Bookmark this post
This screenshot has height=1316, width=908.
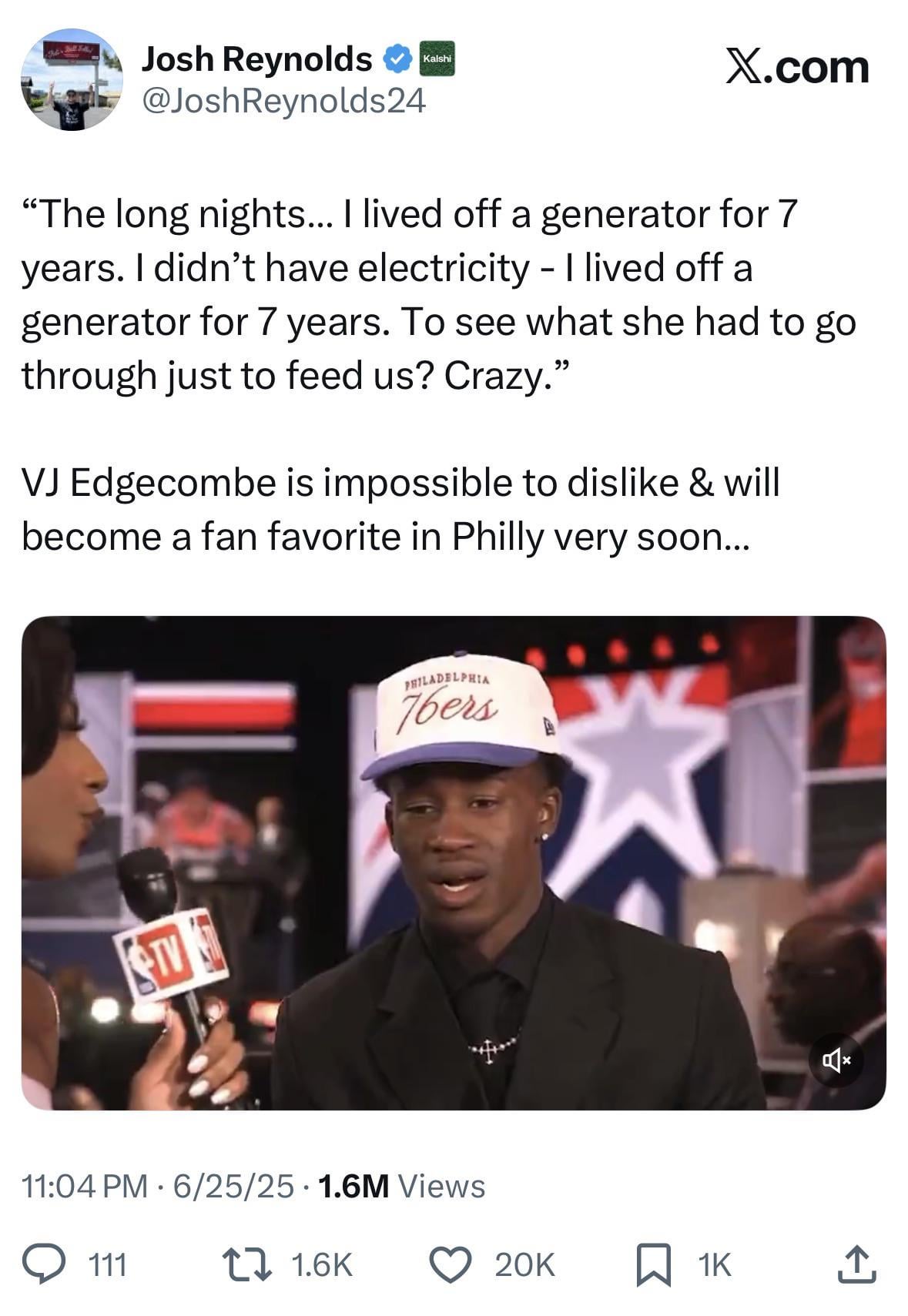(652, 1264)
